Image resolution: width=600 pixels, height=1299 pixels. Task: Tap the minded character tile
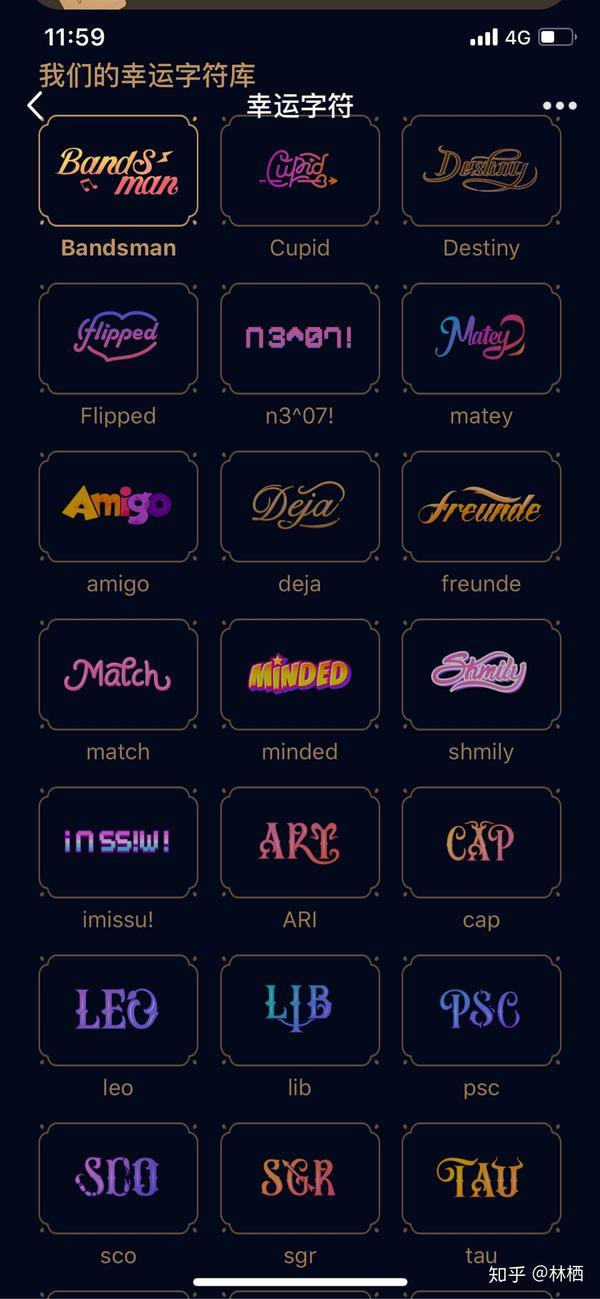(300, 675)
